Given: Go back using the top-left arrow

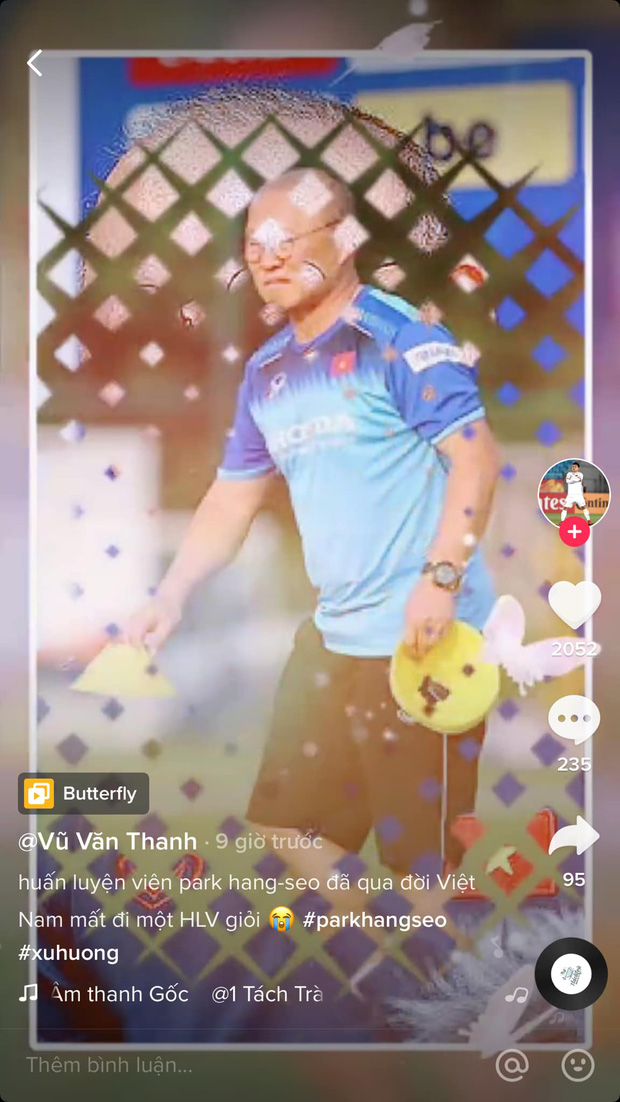Looking at the screenshot, I should pos(35,64).
